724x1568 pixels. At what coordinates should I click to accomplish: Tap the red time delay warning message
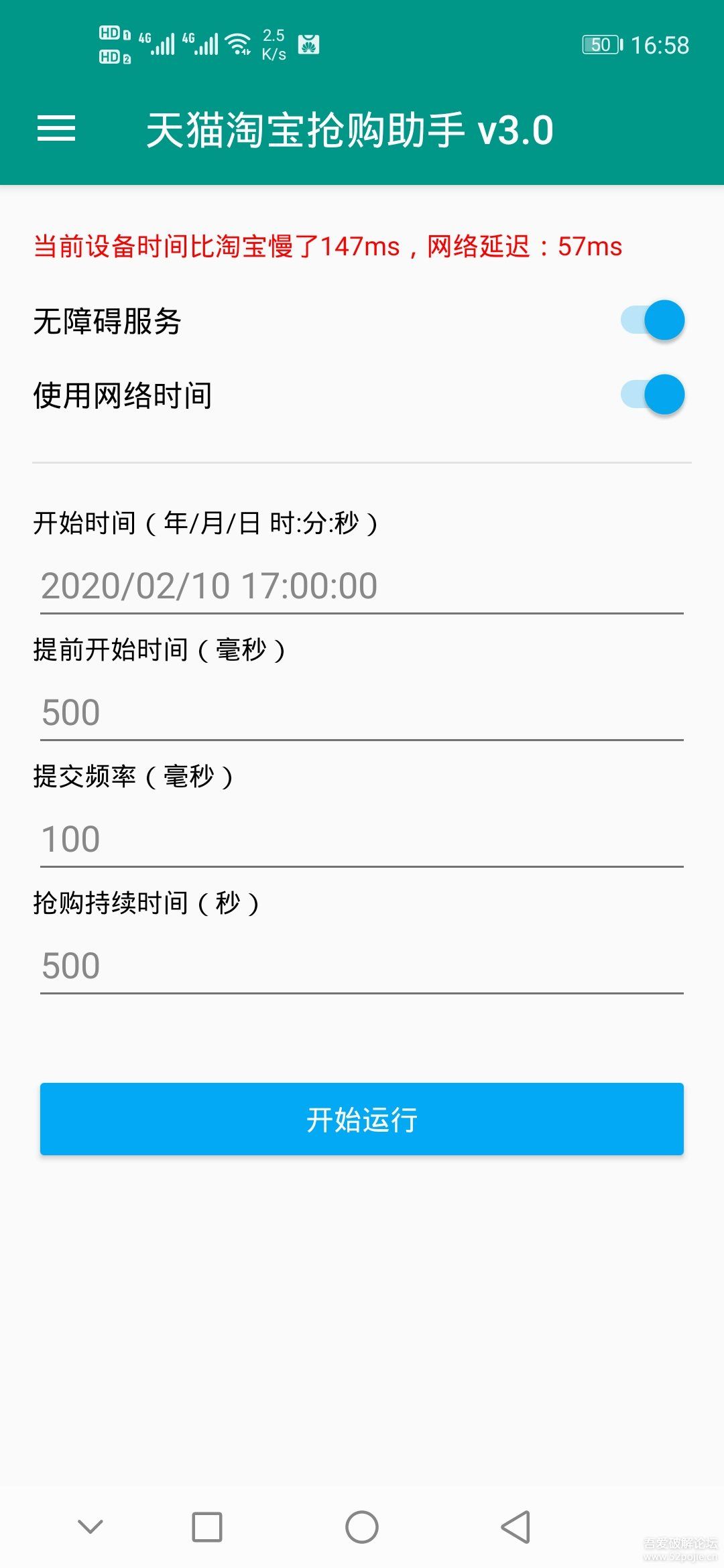328,247
